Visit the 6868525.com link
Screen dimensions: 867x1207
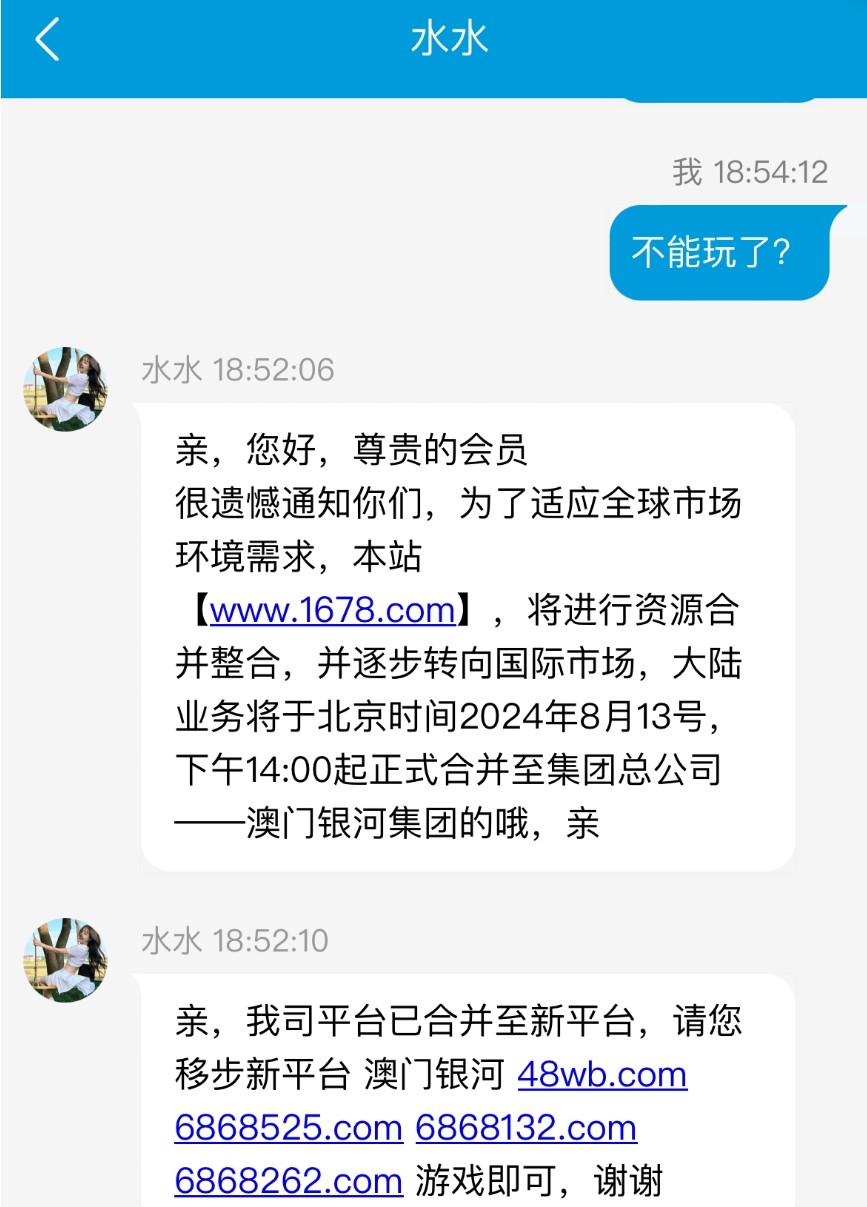click(x=288, y=1128)
